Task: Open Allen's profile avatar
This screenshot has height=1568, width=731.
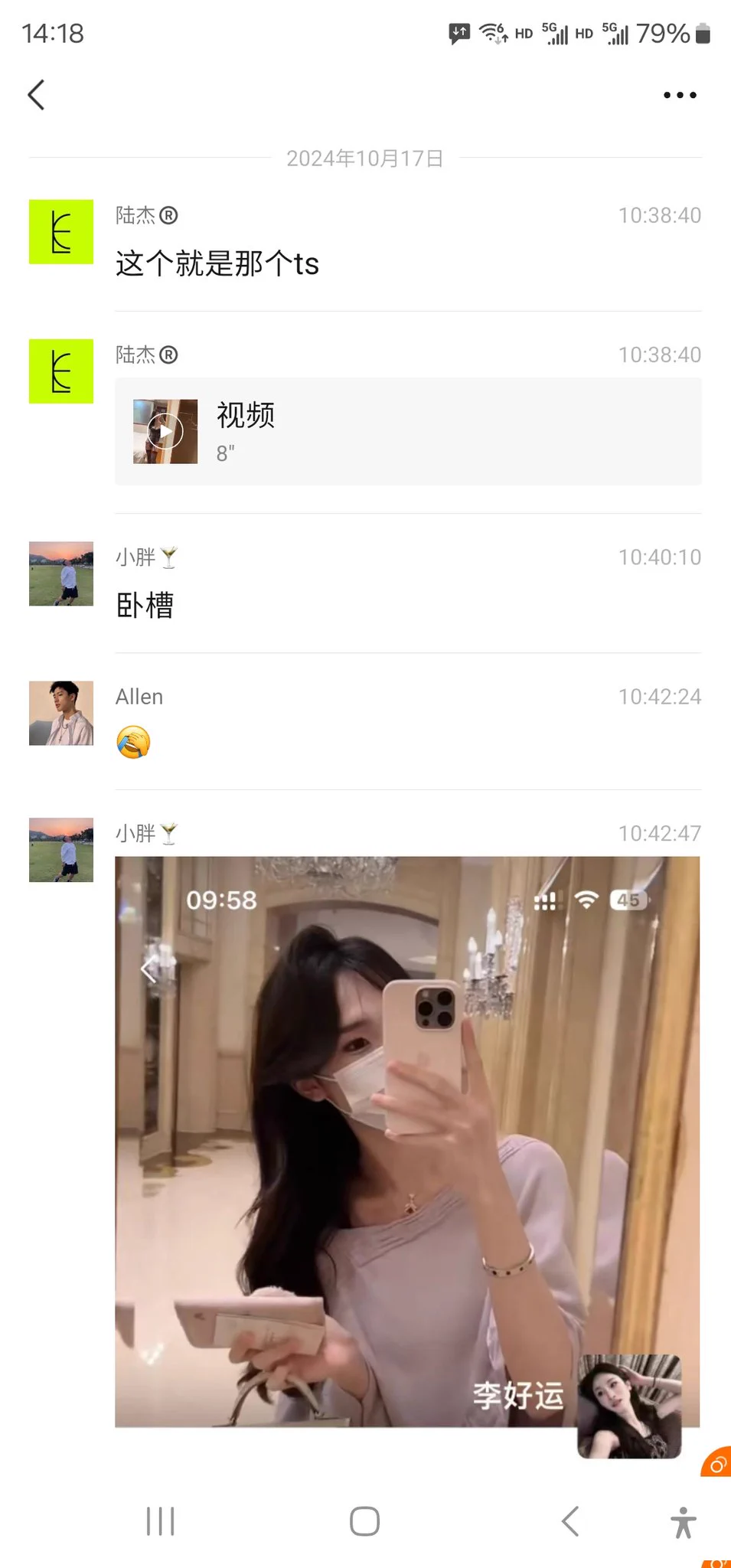Action: coord(61,713)
